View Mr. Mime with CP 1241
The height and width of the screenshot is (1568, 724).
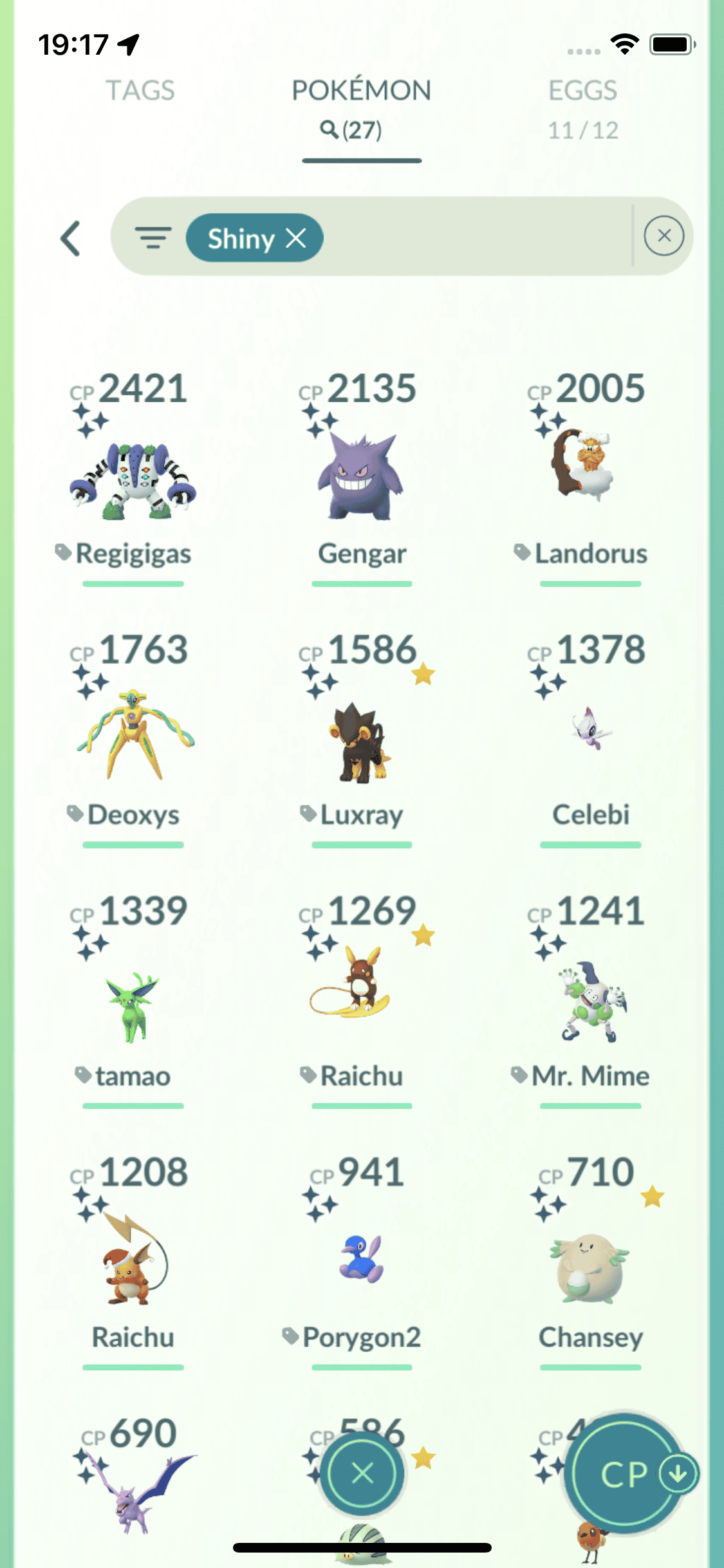point(591,1001)
